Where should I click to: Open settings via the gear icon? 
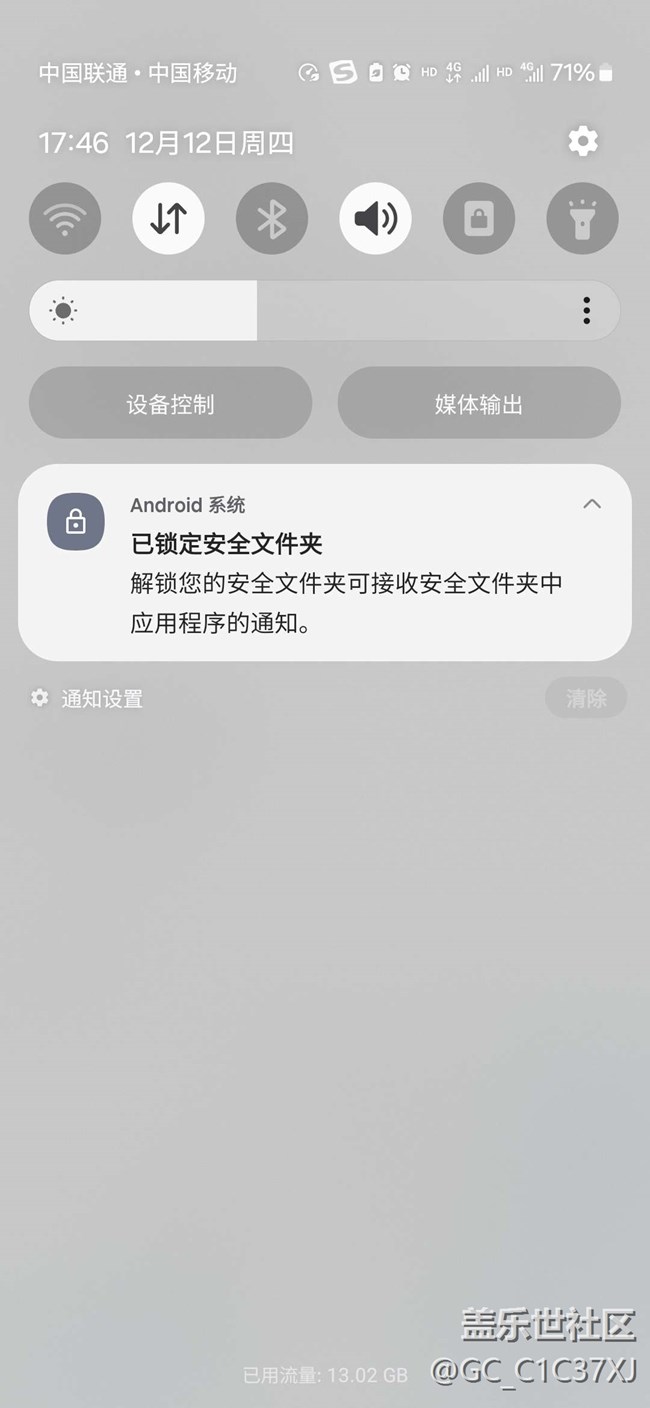pyautogui.click(x=583, y=141)
